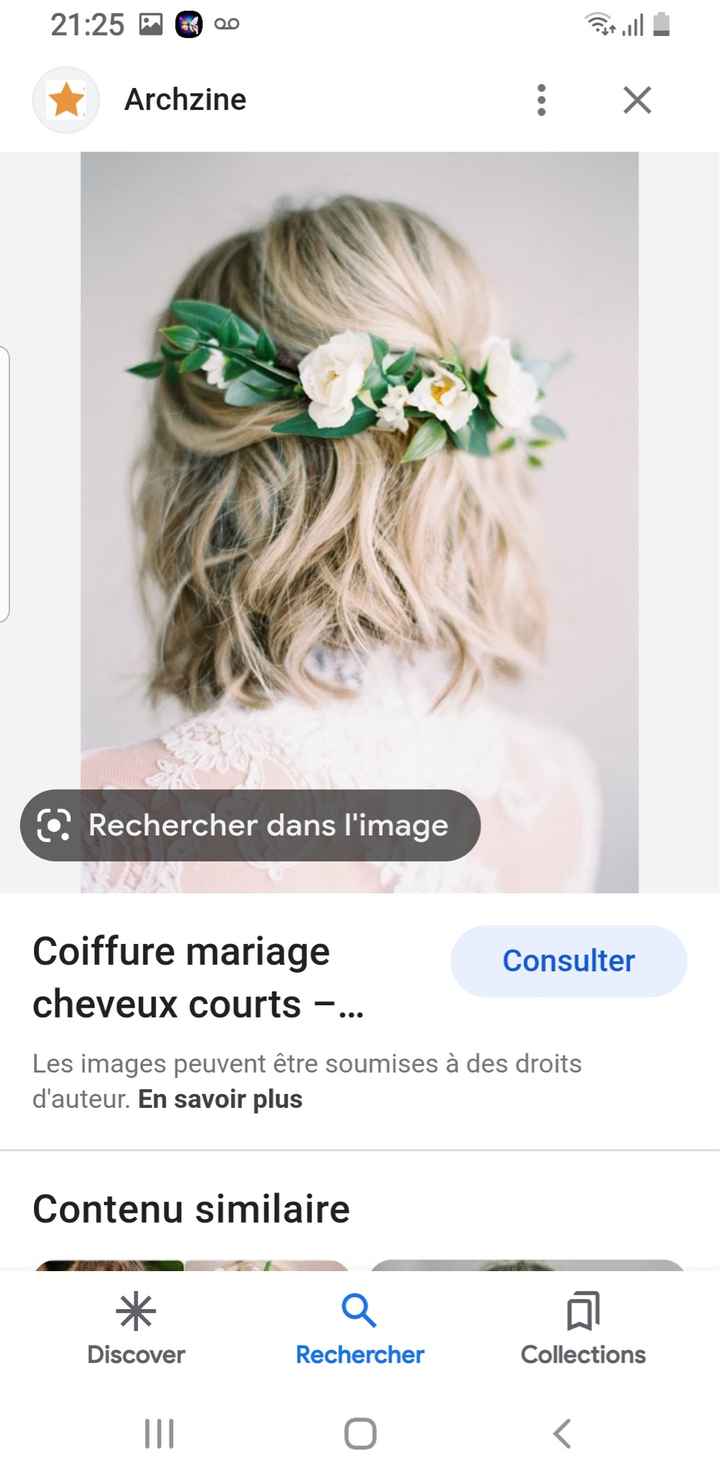Viewport: 720px width, 1478px height.
Task: Open the three-dot overflow menu
Action: click(541, 100)
